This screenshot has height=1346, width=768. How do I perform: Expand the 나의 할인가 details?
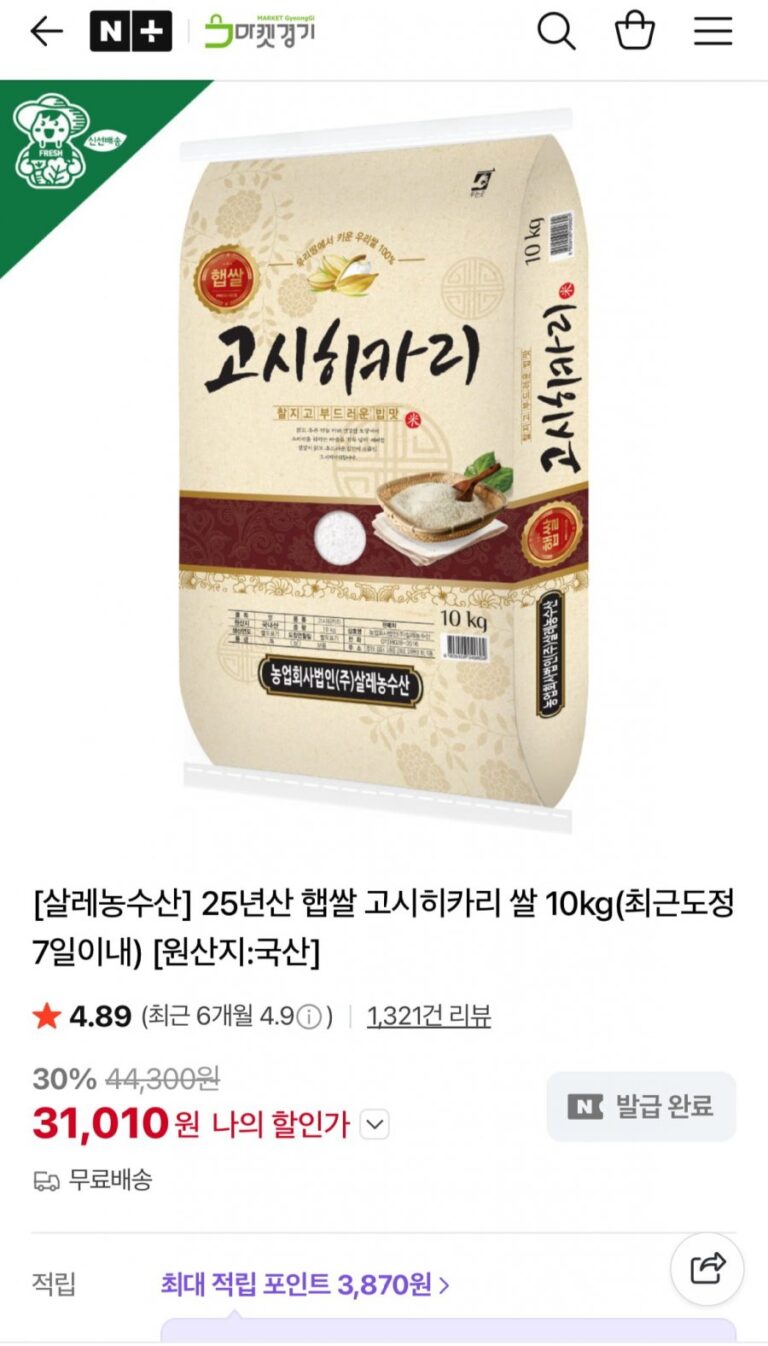click(374, 1125)
